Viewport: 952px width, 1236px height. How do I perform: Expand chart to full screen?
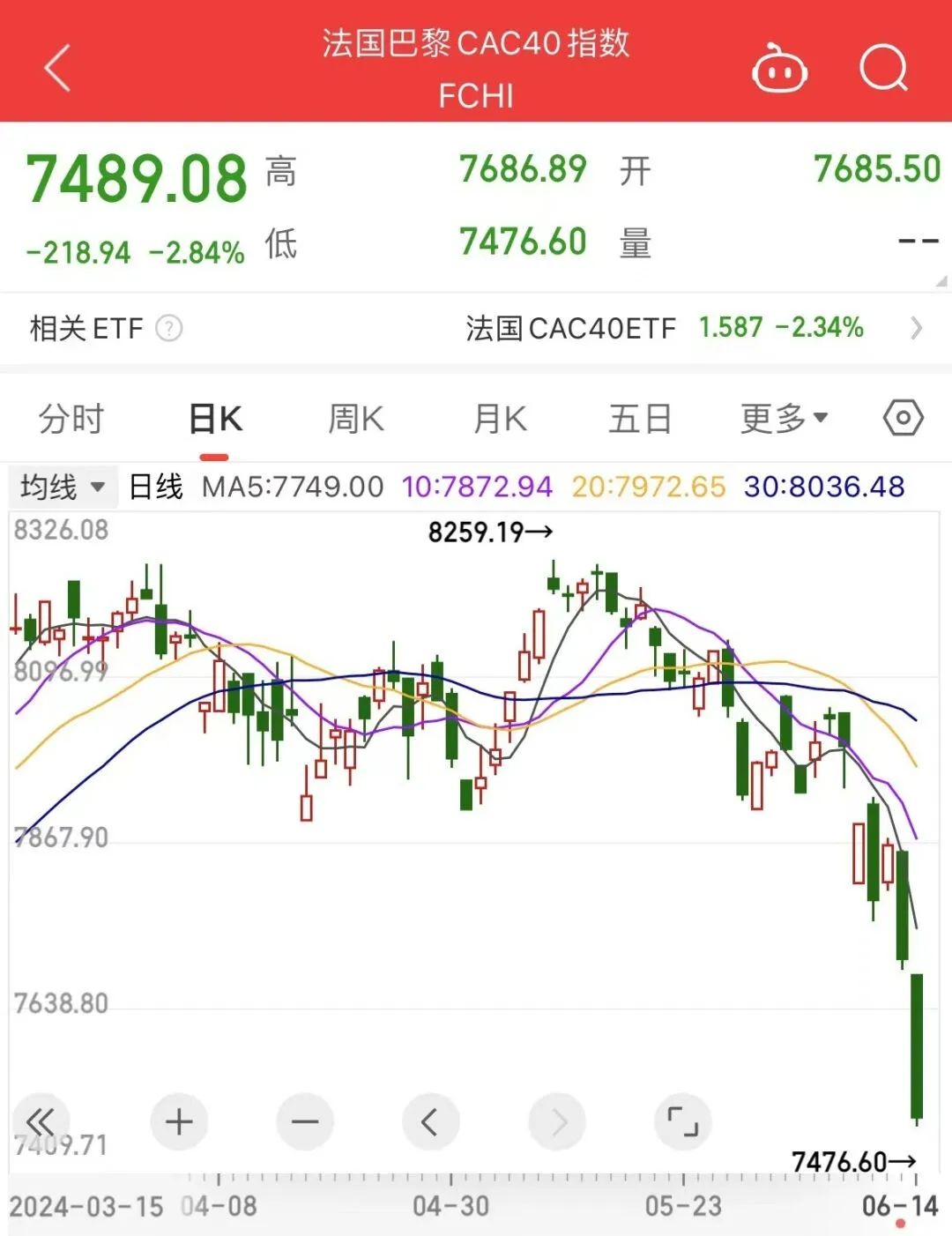click(682, 1122)
